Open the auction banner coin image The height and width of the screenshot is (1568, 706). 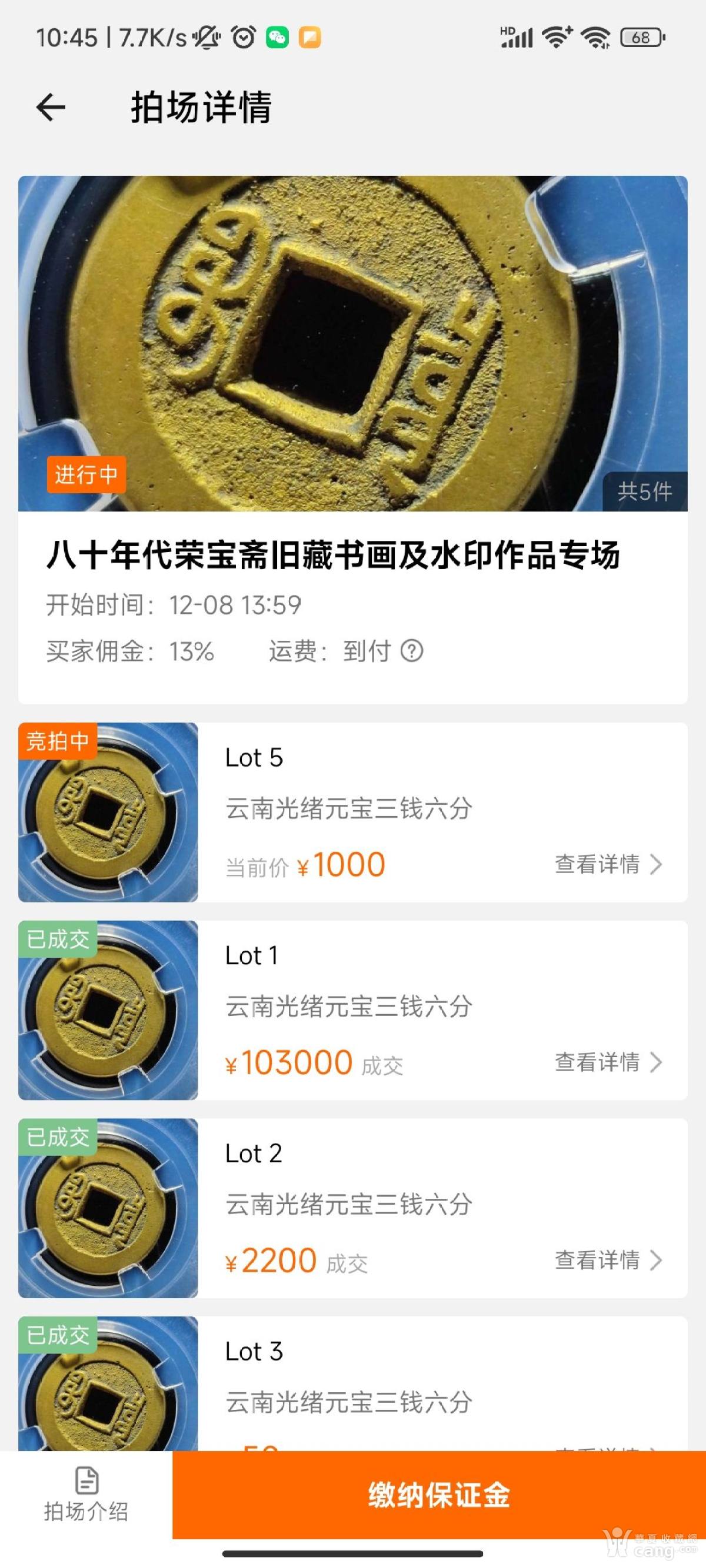tap(352, 343)
